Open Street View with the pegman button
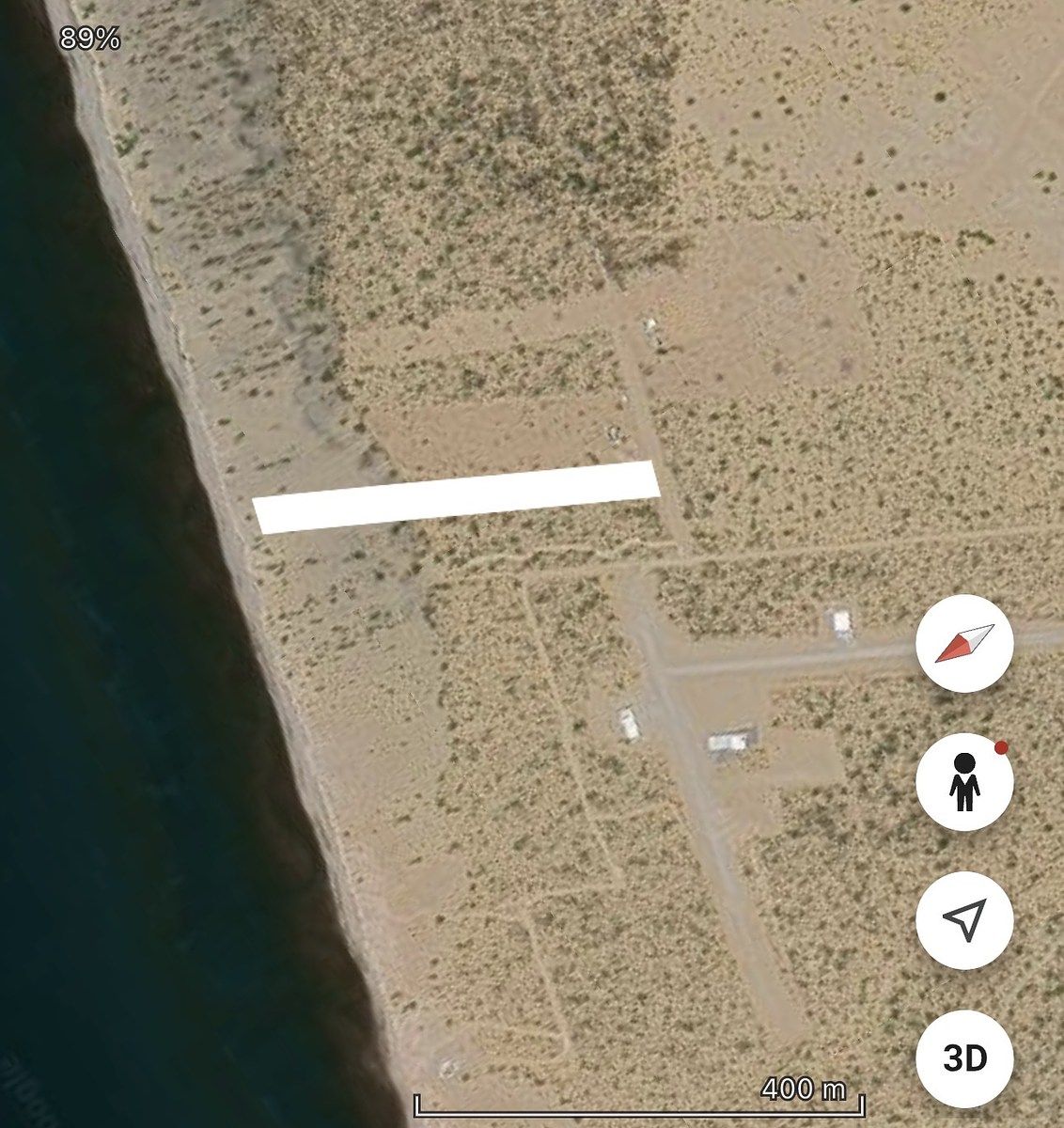Screen dimensions: 1064x1128 pos(963,782)
